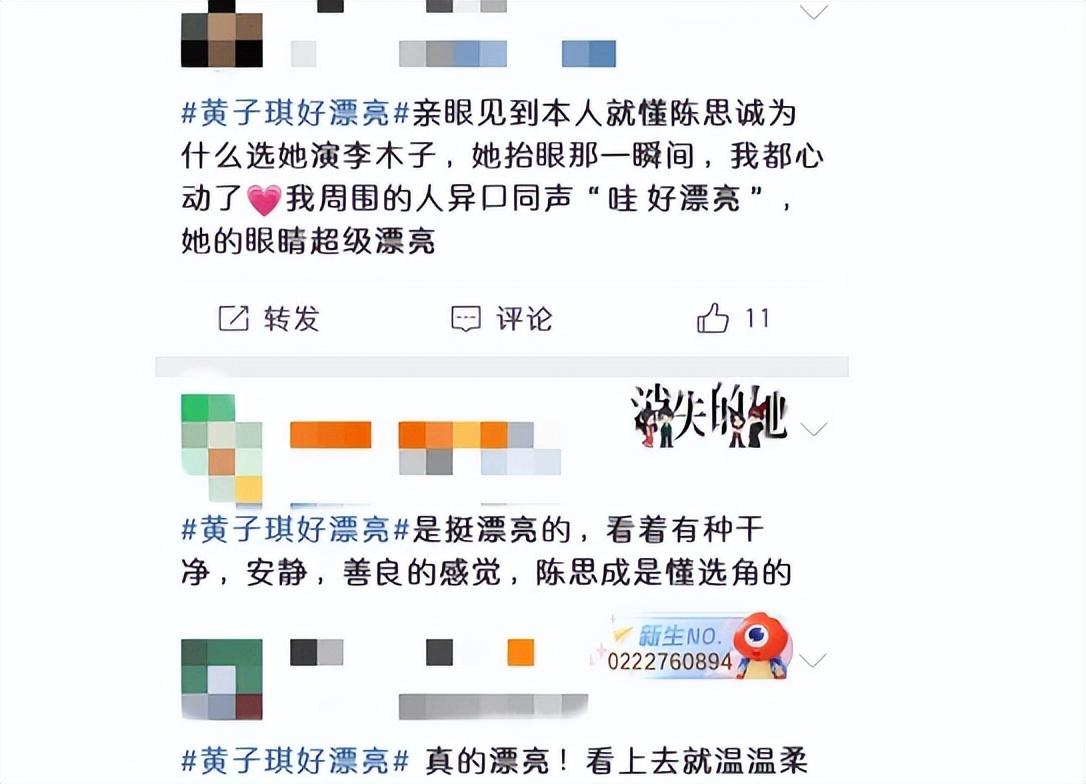View the profile of the 是挺漂亮的 post's author
The image size is (1086, 784).
(x=221, y=448)
